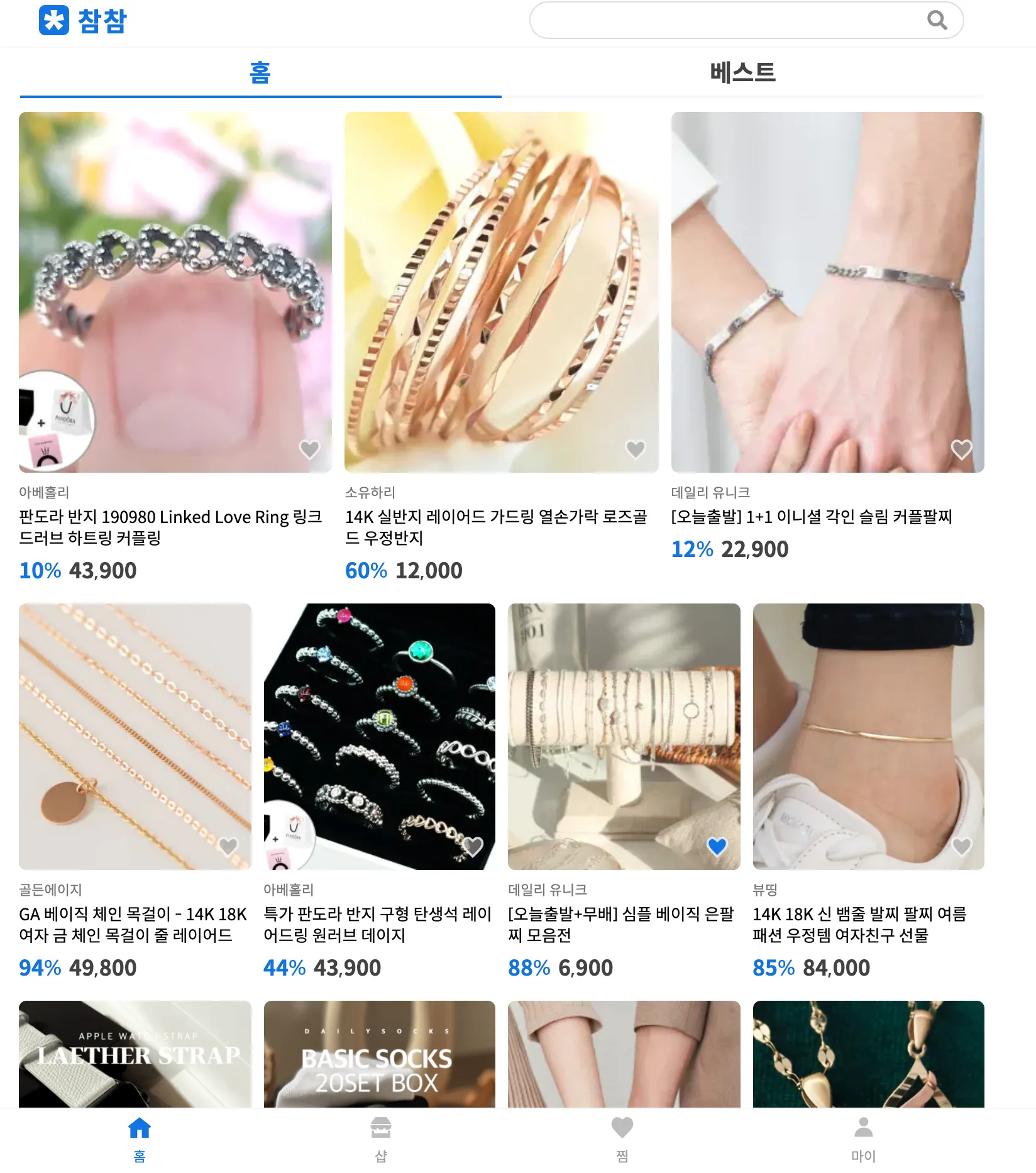Switch to the 마이 profile tab
This screenshot has height=1173, width=1036.
point(864,1139)
